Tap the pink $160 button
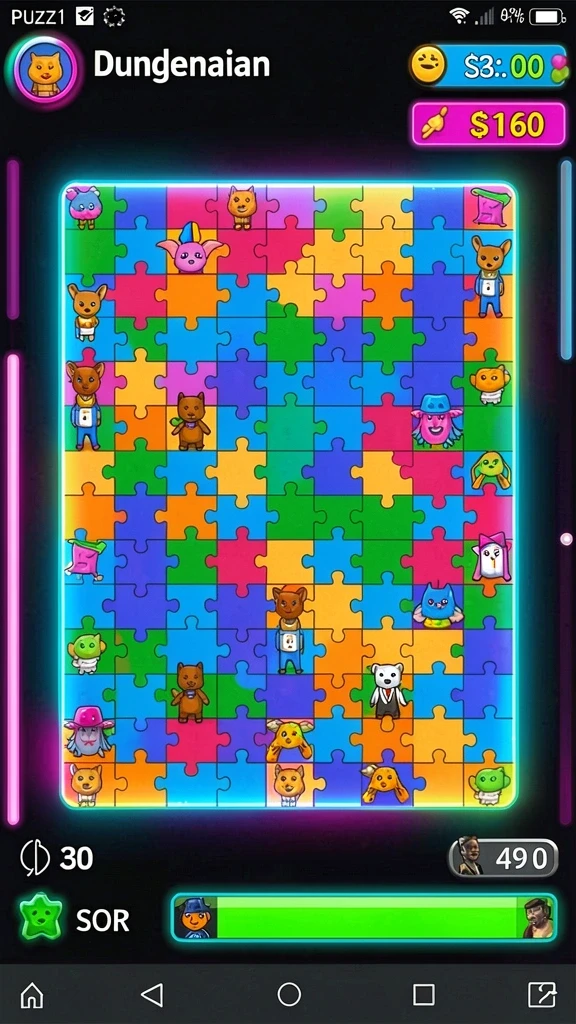Viewport: 576px width, 1024px height. pos(488,124)
